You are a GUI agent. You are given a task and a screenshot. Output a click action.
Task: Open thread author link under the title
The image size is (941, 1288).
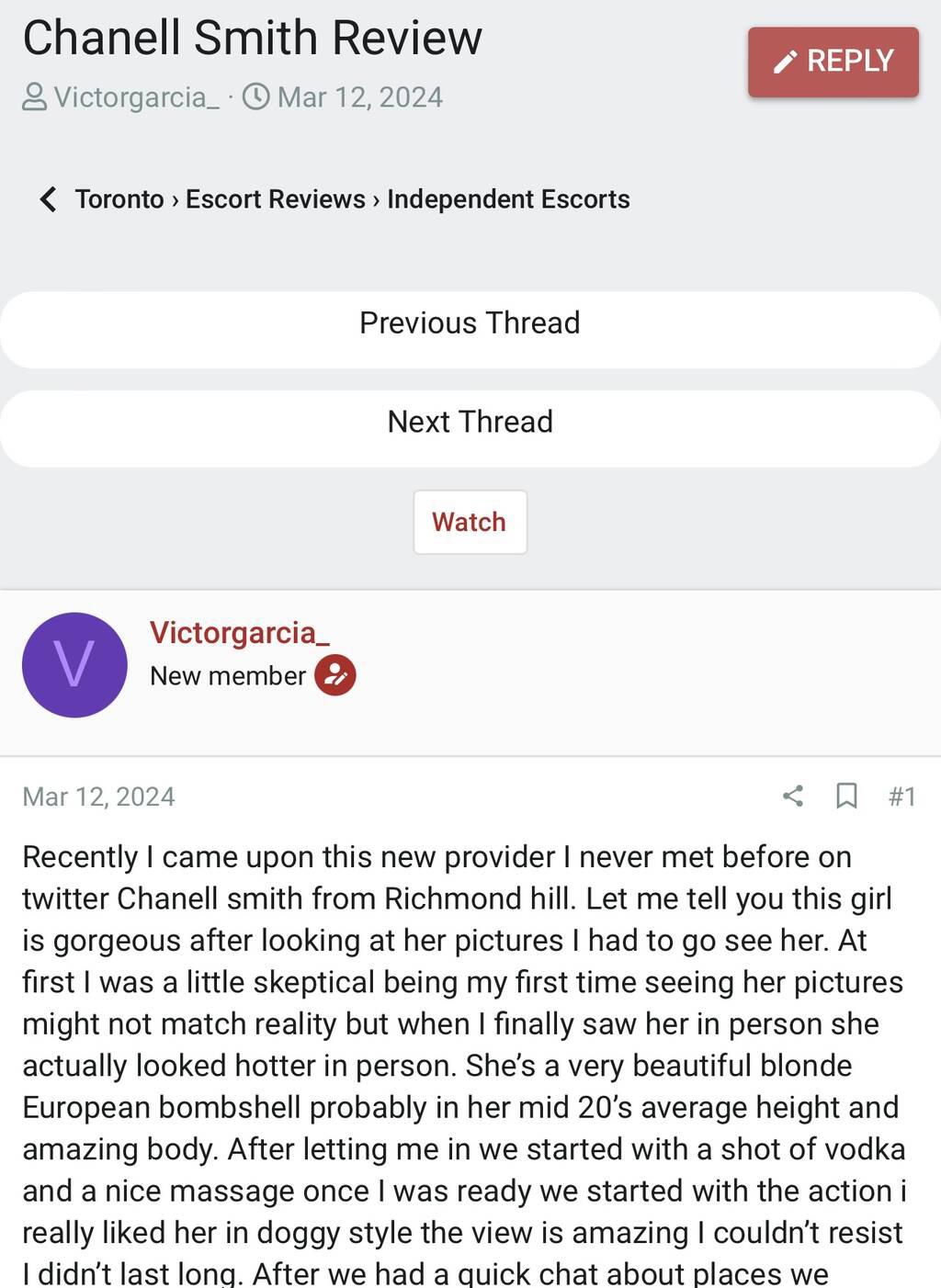tap(136, 97)
